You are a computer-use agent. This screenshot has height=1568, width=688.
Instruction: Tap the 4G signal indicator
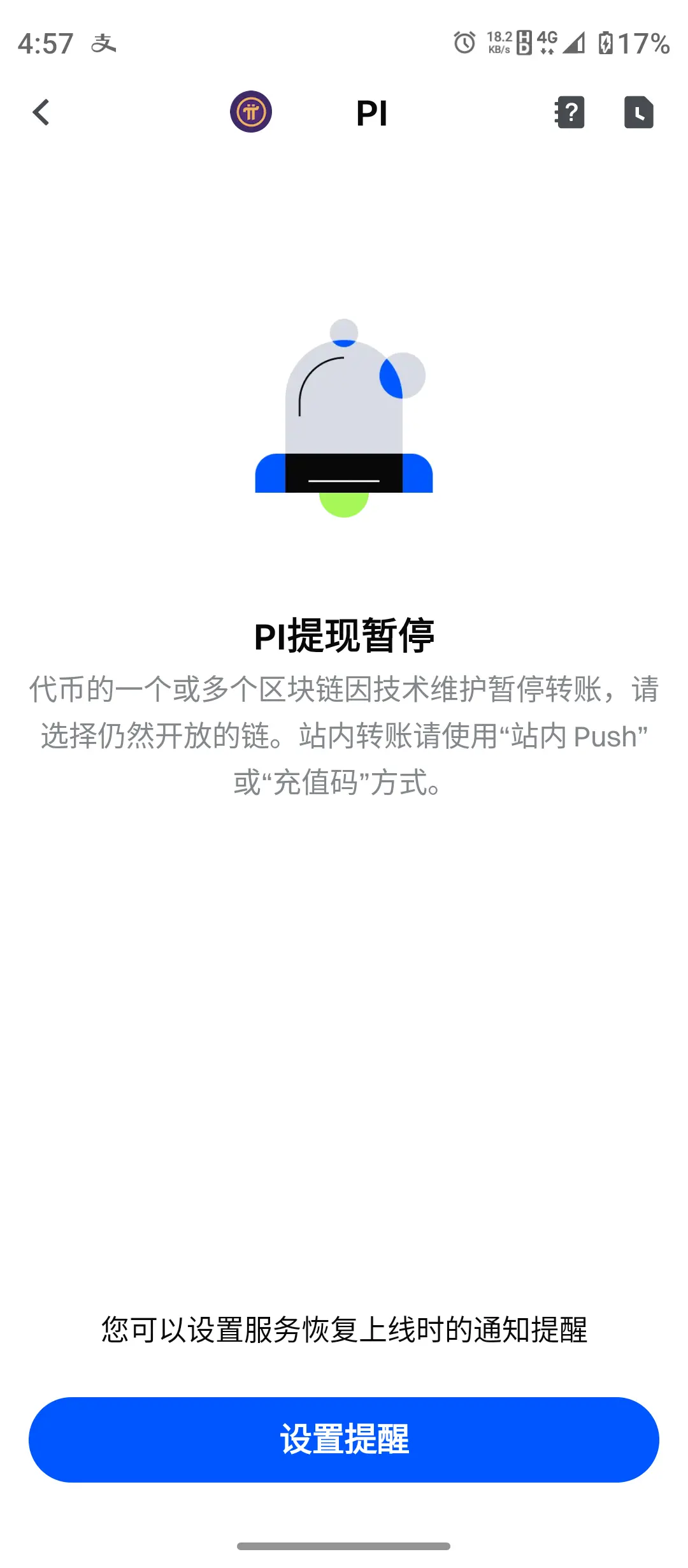[545, 43]
